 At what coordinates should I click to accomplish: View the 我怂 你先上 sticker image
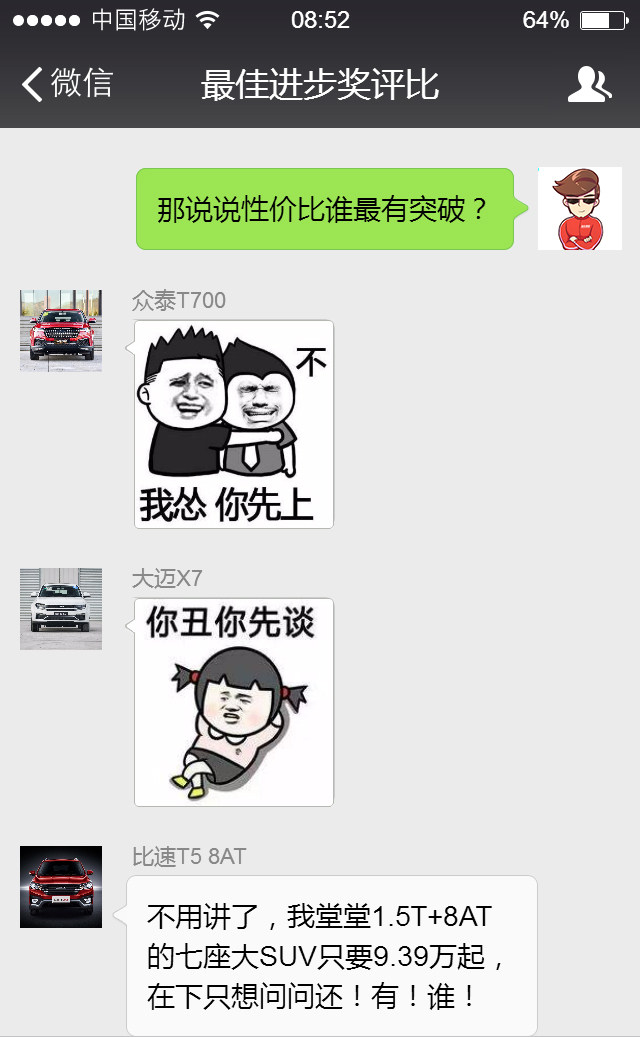click(234, 425)
